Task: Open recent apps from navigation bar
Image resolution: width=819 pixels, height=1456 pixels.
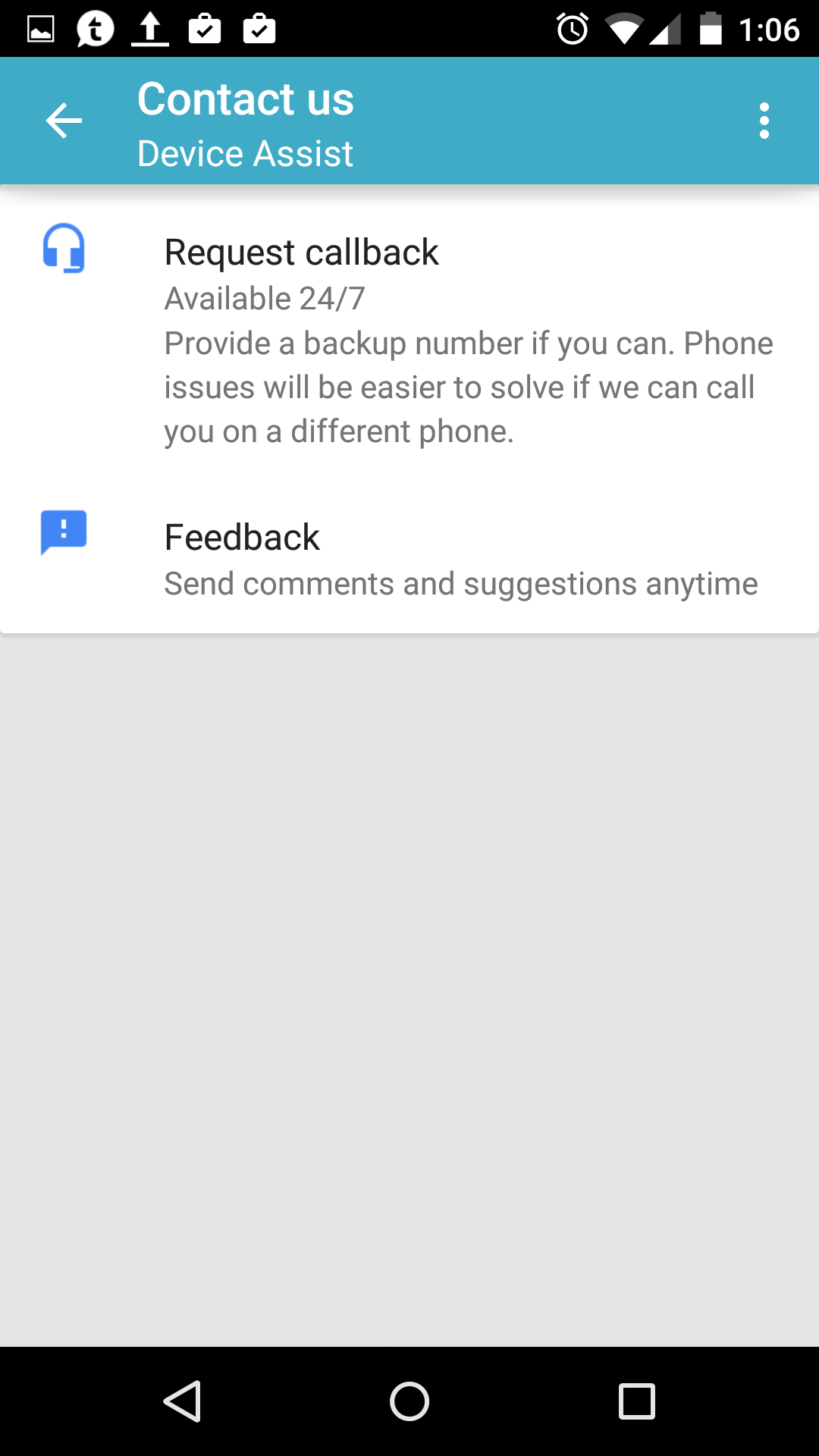Action: point(636,1401)
